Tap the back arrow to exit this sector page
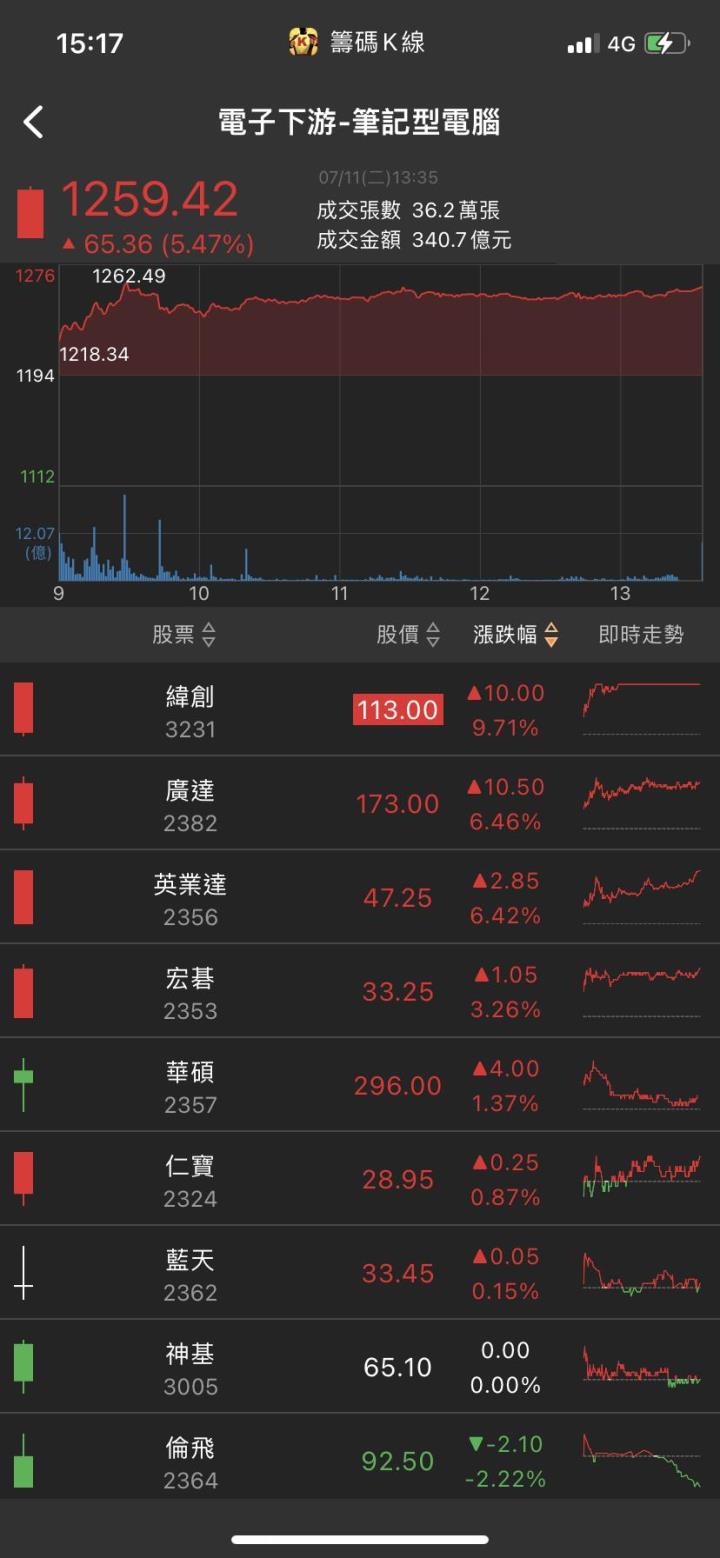 pyautogui.click(x=33, y=121)
